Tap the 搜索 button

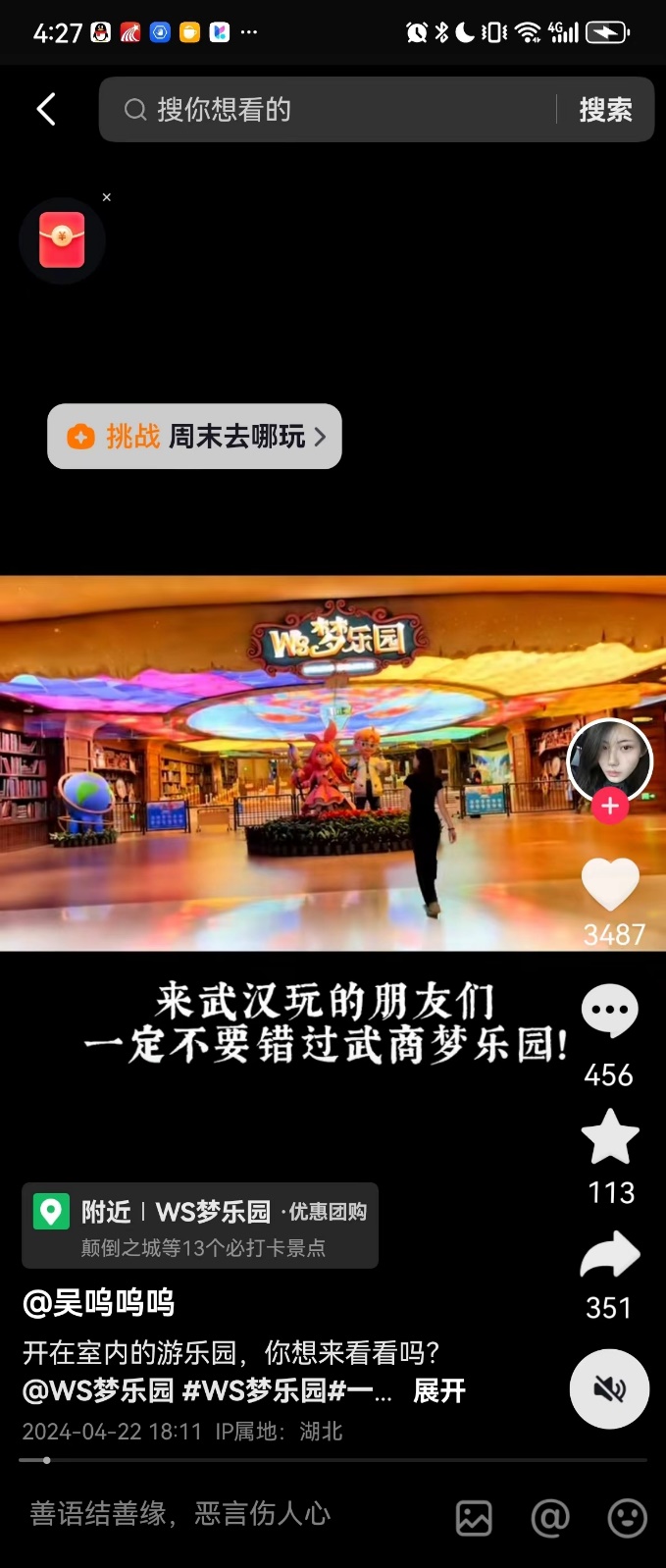click(x=605, y=110)
